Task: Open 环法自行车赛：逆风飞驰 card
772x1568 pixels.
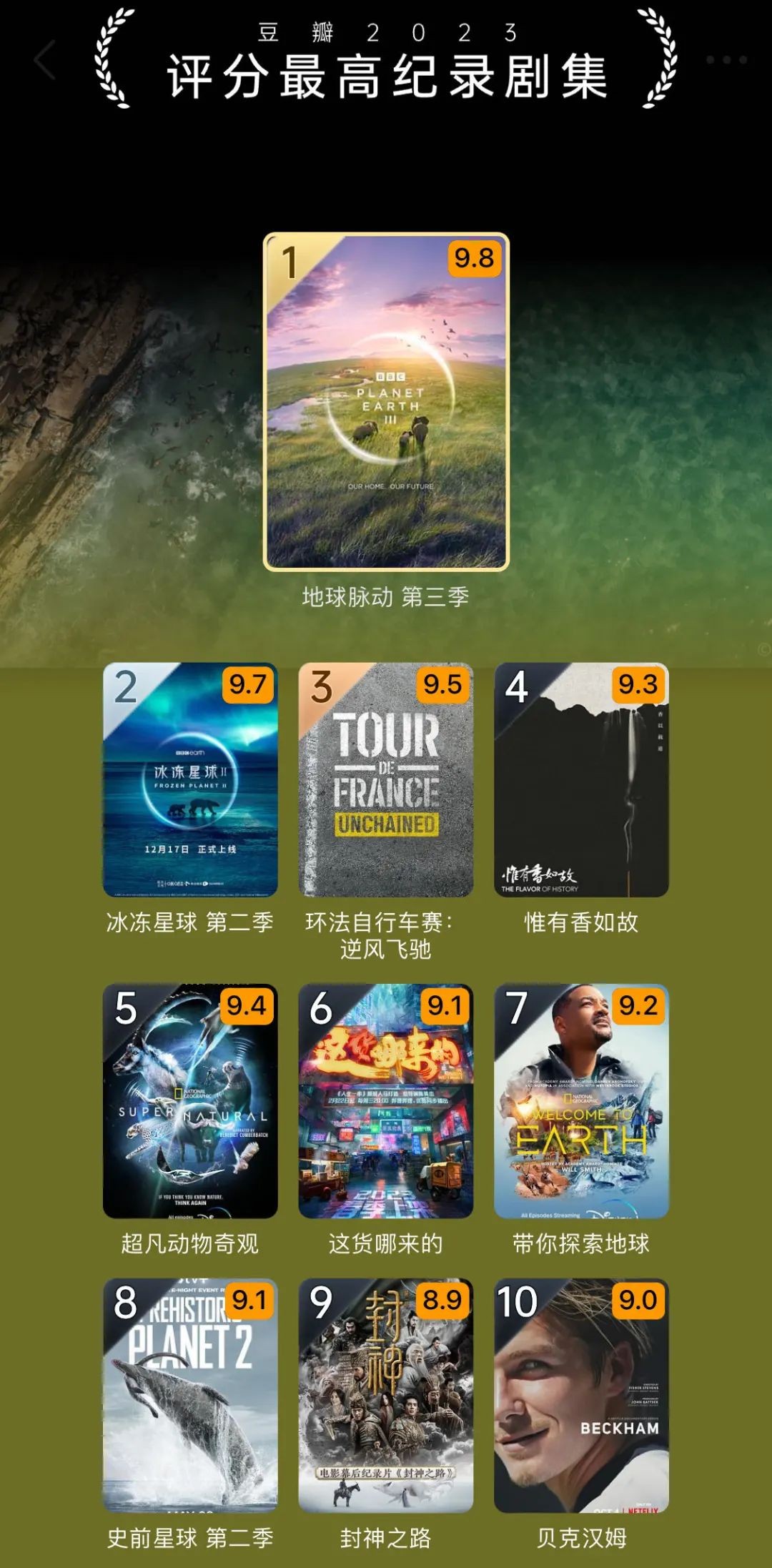Action: tap(386, 779)
